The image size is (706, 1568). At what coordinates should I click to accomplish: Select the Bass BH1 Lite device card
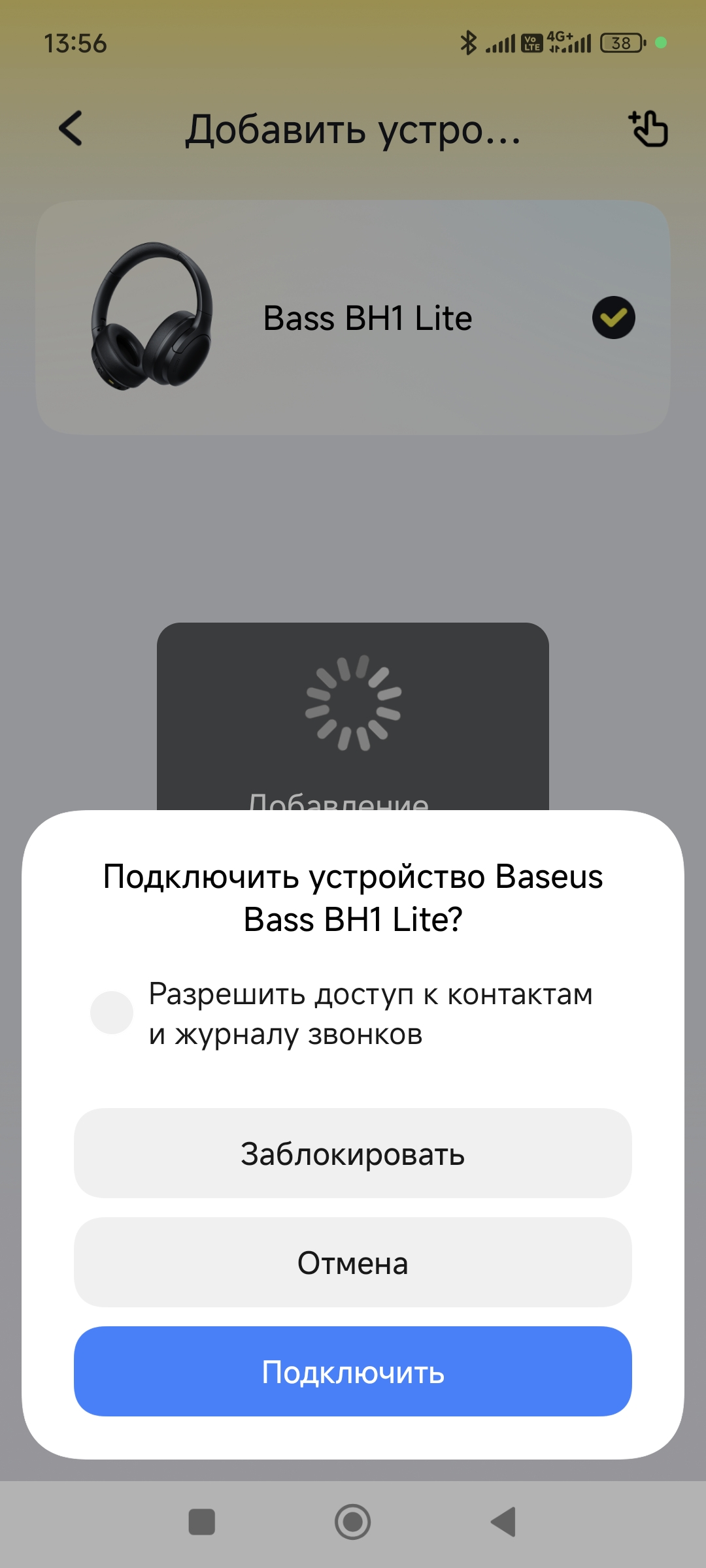click(x=353, y=318)
